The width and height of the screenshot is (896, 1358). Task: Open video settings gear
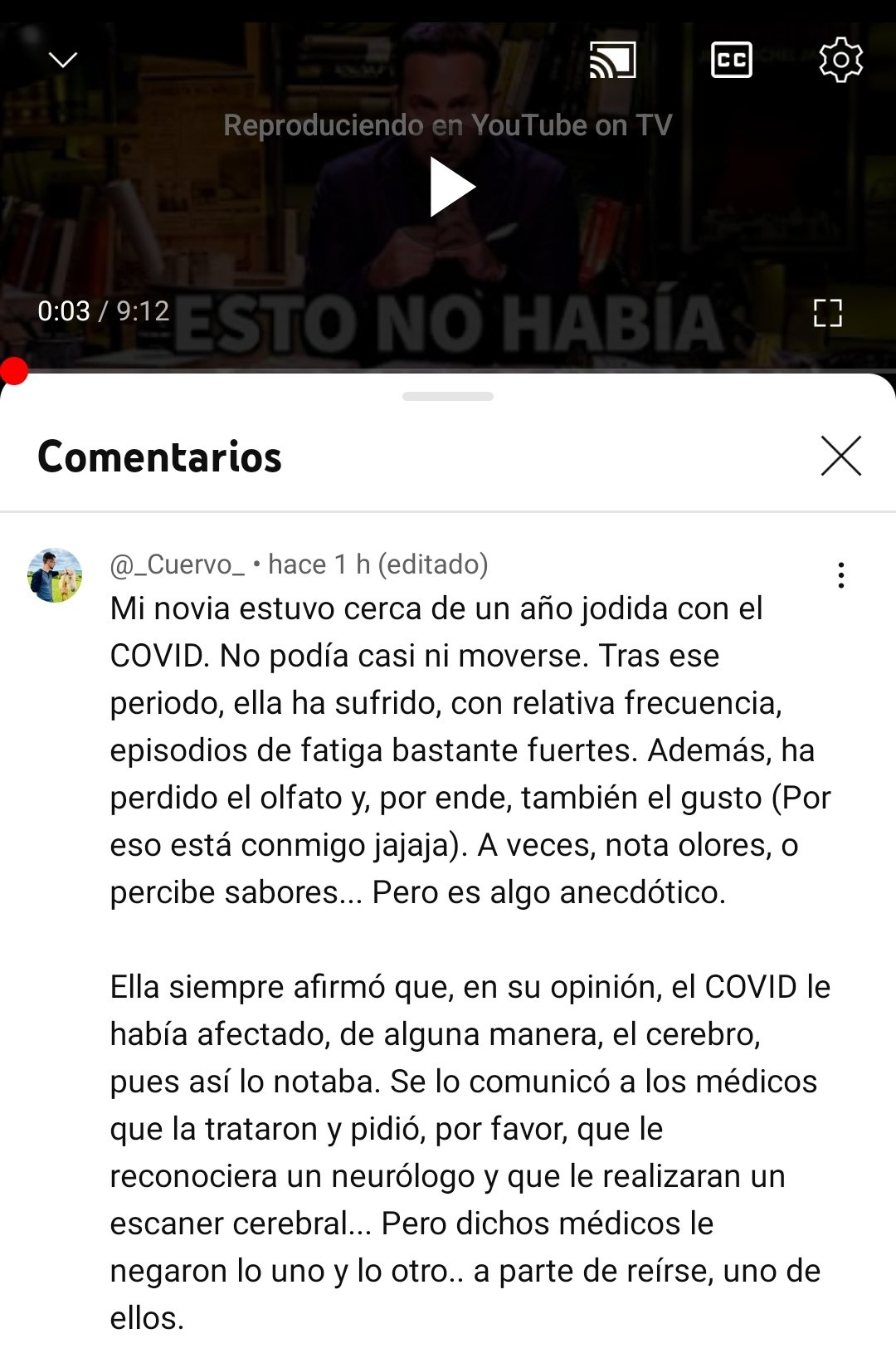[x=840, y=60]
